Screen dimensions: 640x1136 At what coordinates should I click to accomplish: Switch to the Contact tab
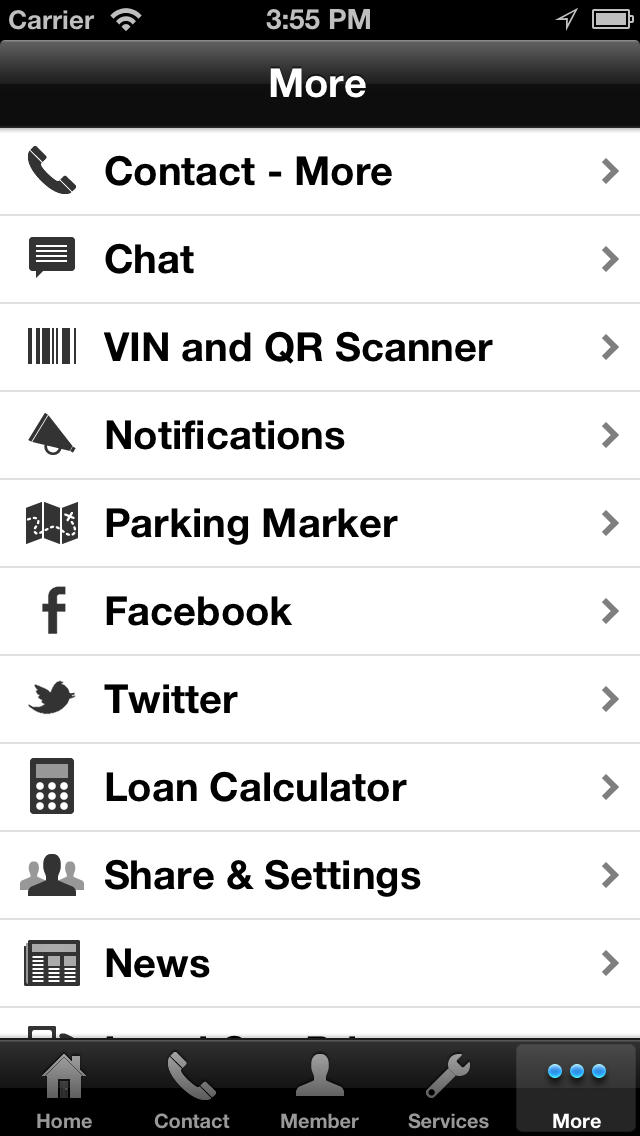(x=192, y=1089)
